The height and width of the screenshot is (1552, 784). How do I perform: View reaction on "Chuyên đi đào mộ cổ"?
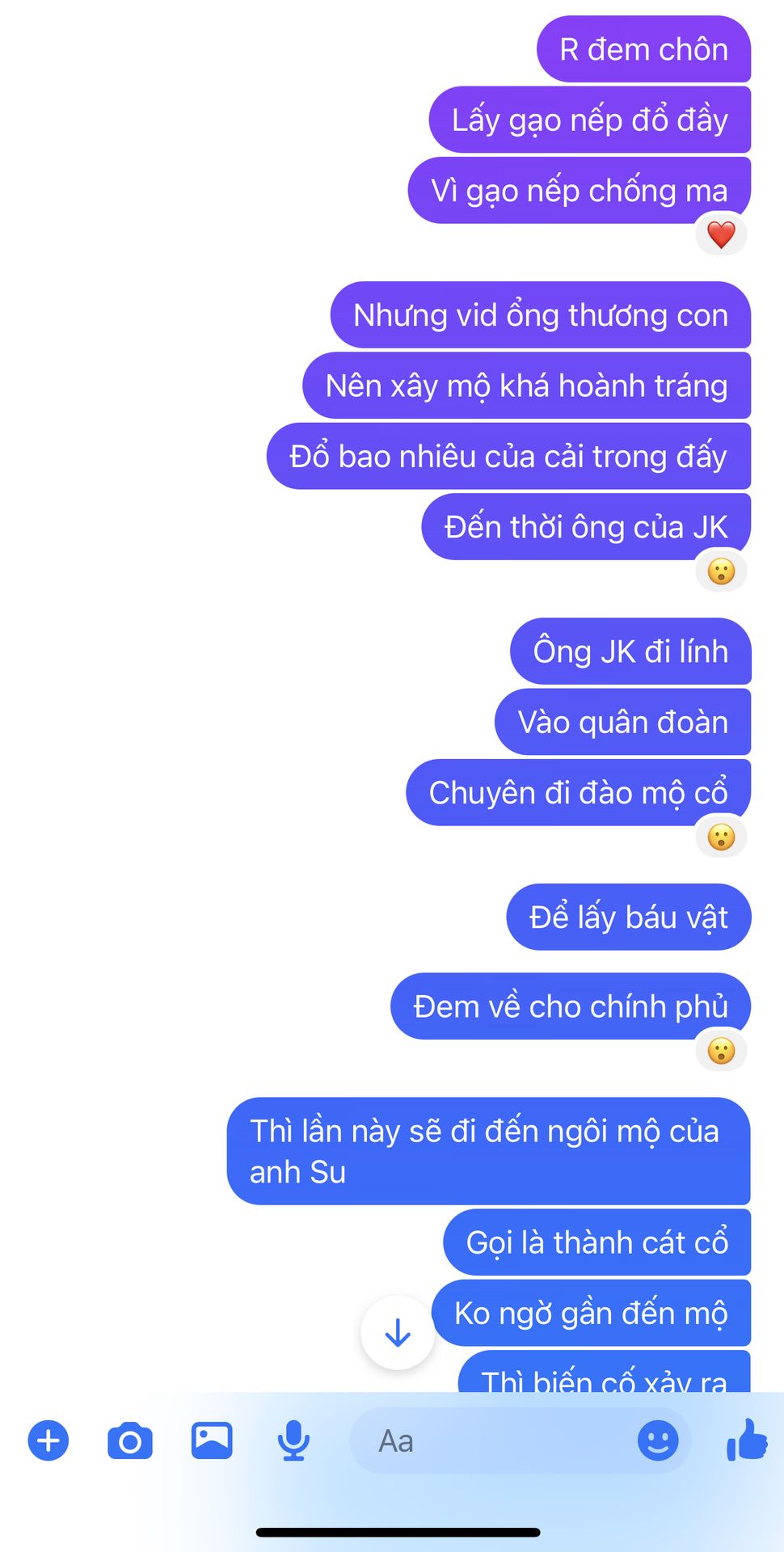(721, 837)
